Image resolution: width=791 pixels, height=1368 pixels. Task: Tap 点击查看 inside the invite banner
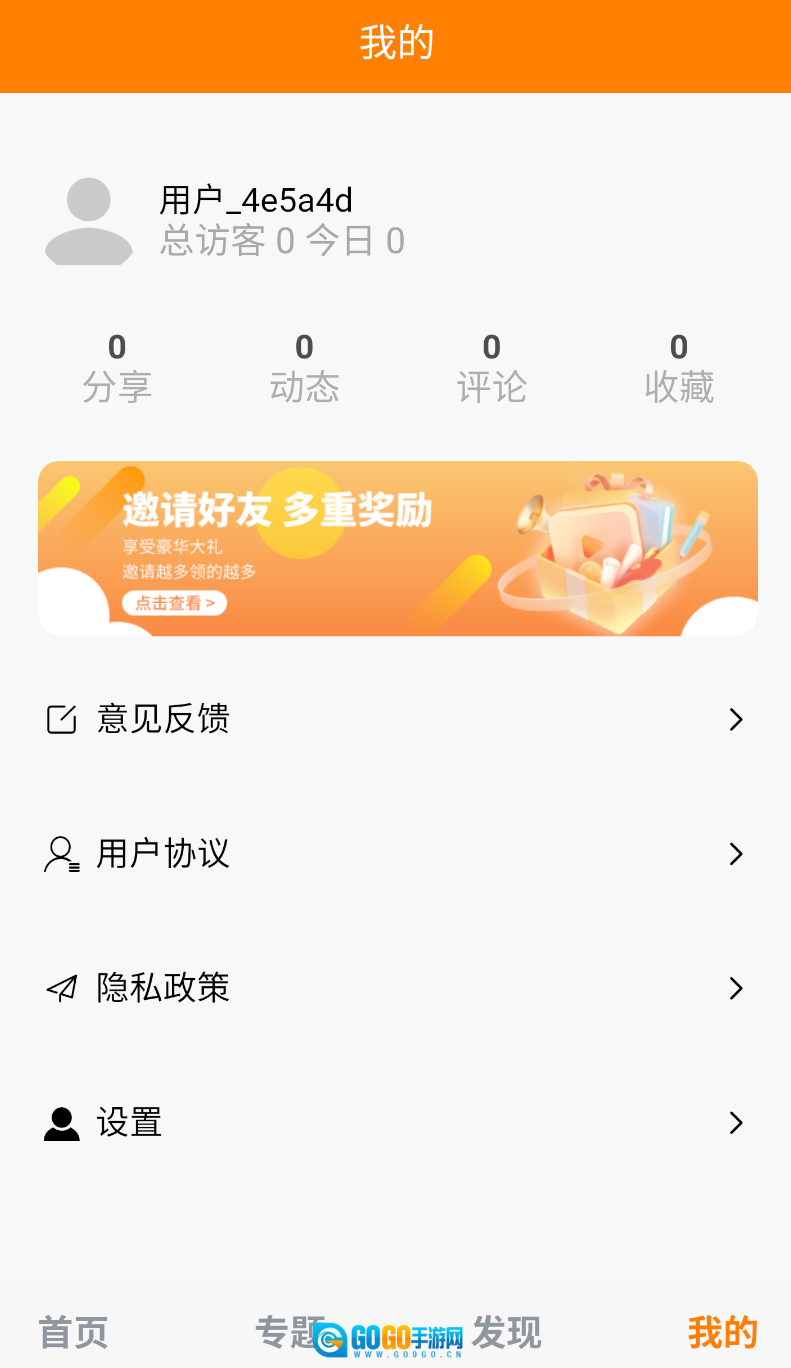pyautogui.click(x=175, y=603)
